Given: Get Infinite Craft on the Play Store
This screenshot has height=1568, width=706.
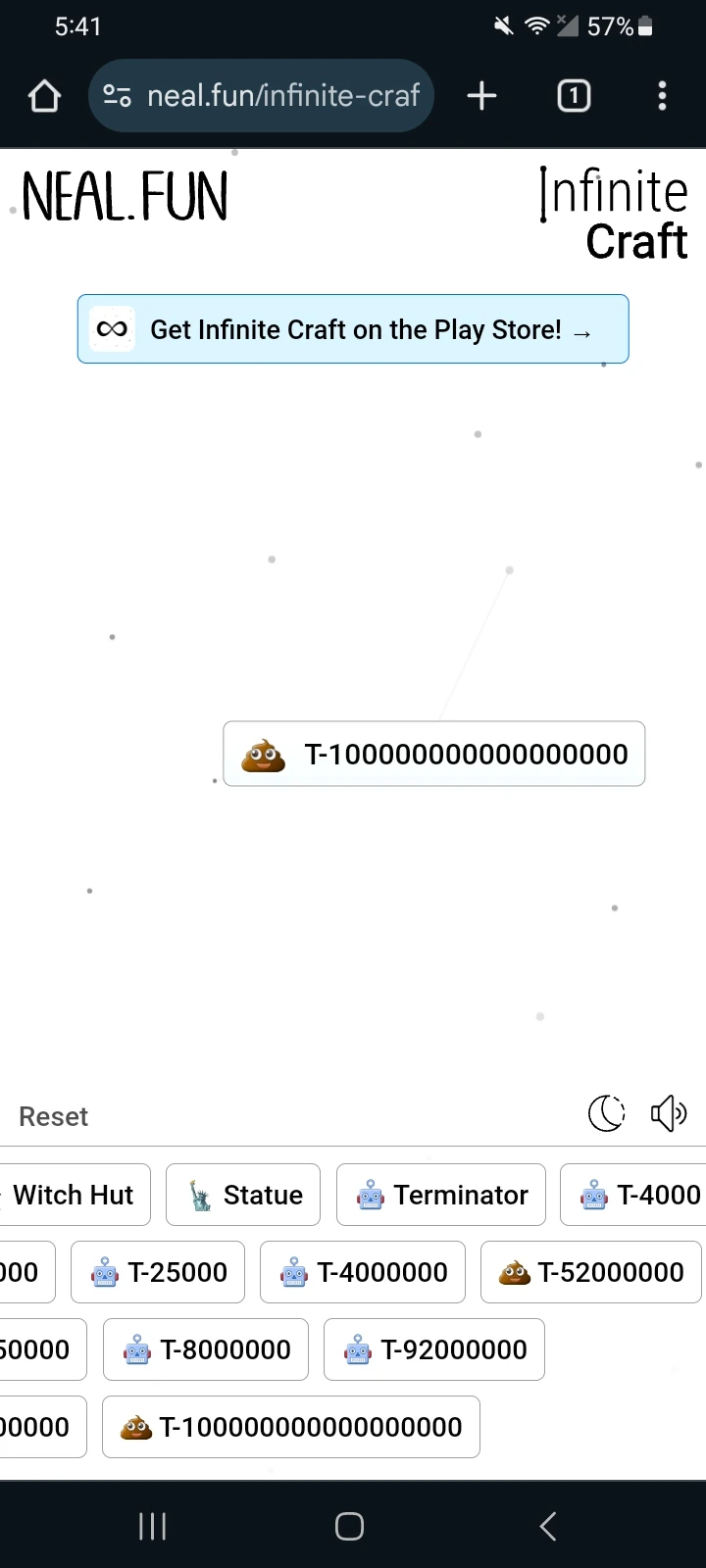Looking at the screenshot, I should click(x=353, y=329).
